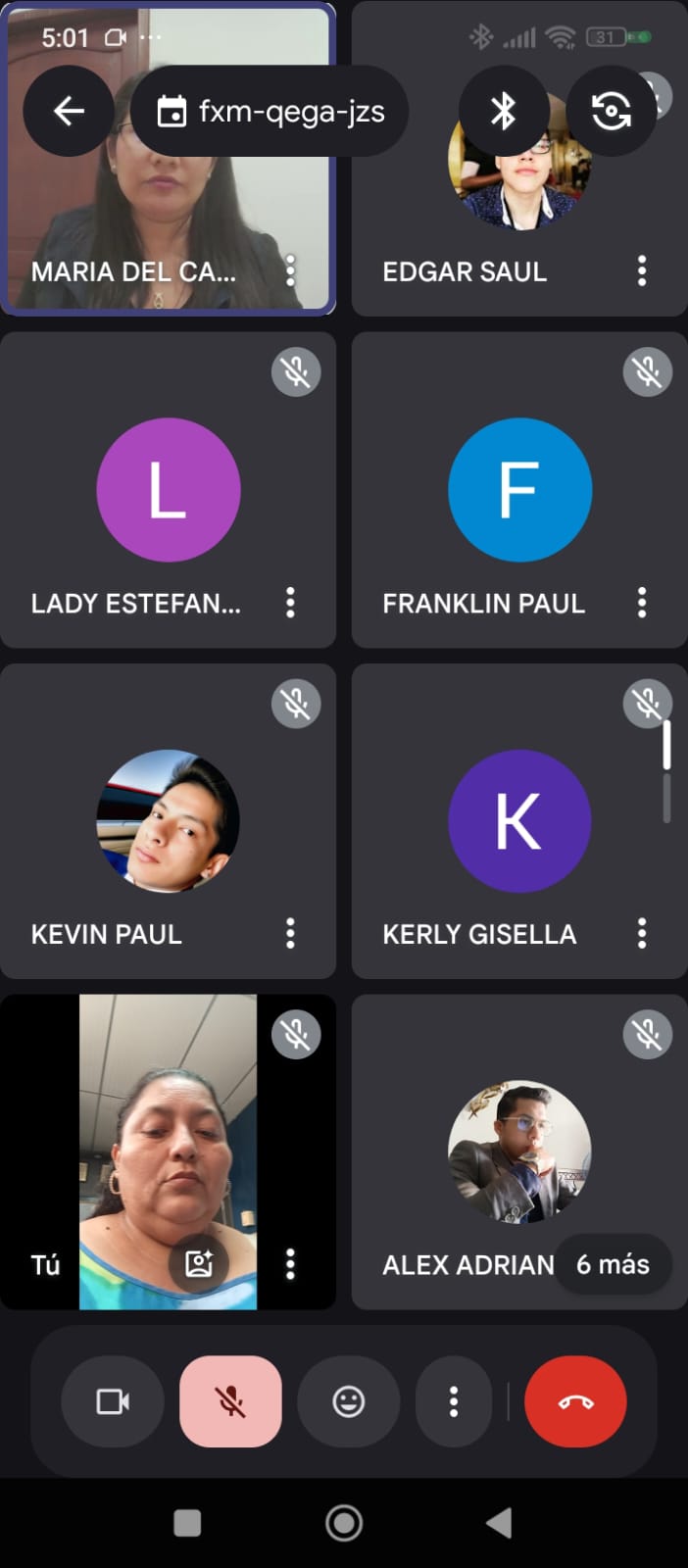This screenshot has height=1568, width=688.
Task: Open options for EDGAR SAUL tile
Action: point(642,270)
